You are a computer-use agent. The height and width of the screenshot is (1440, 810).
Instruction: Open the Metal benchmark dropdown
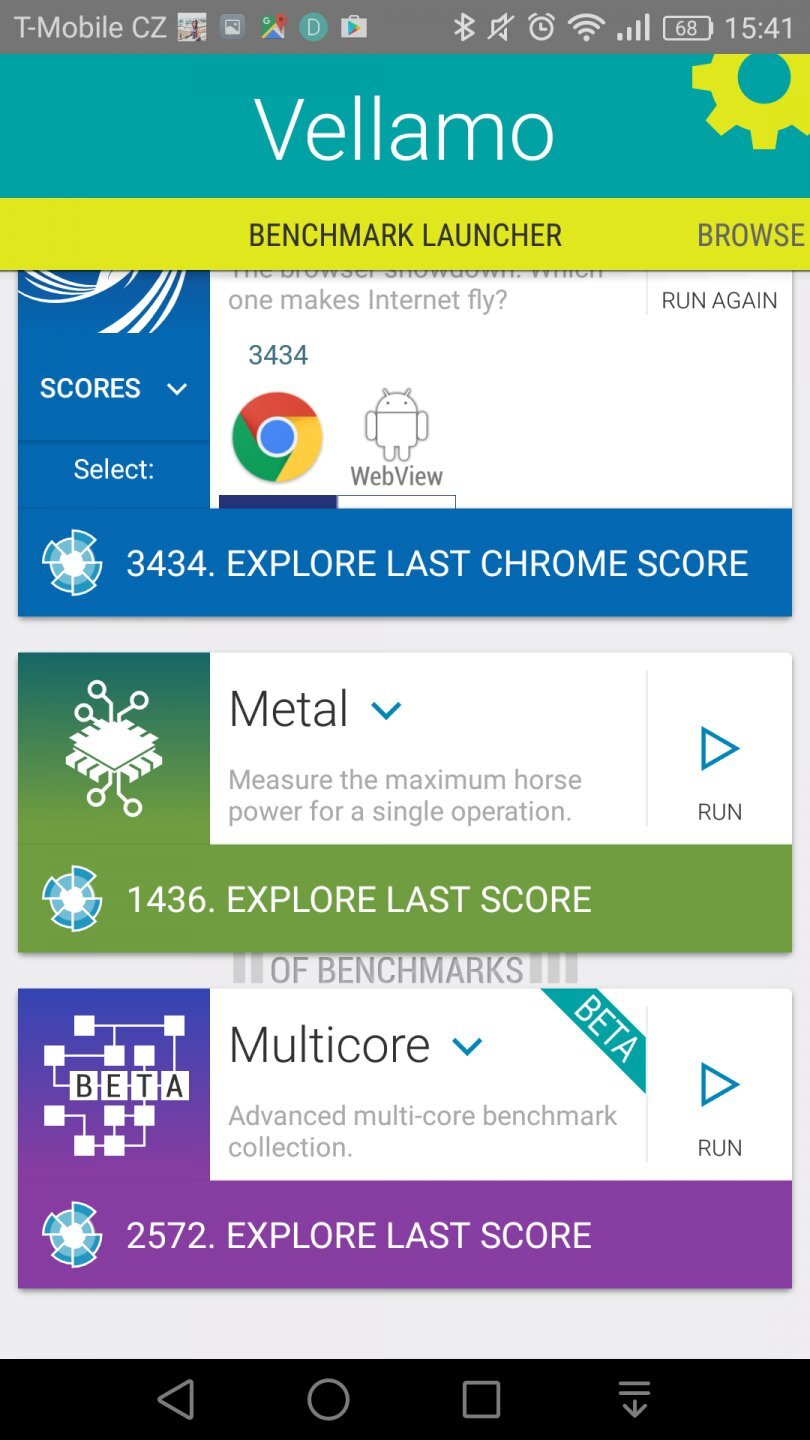click(x=386, y=710)
